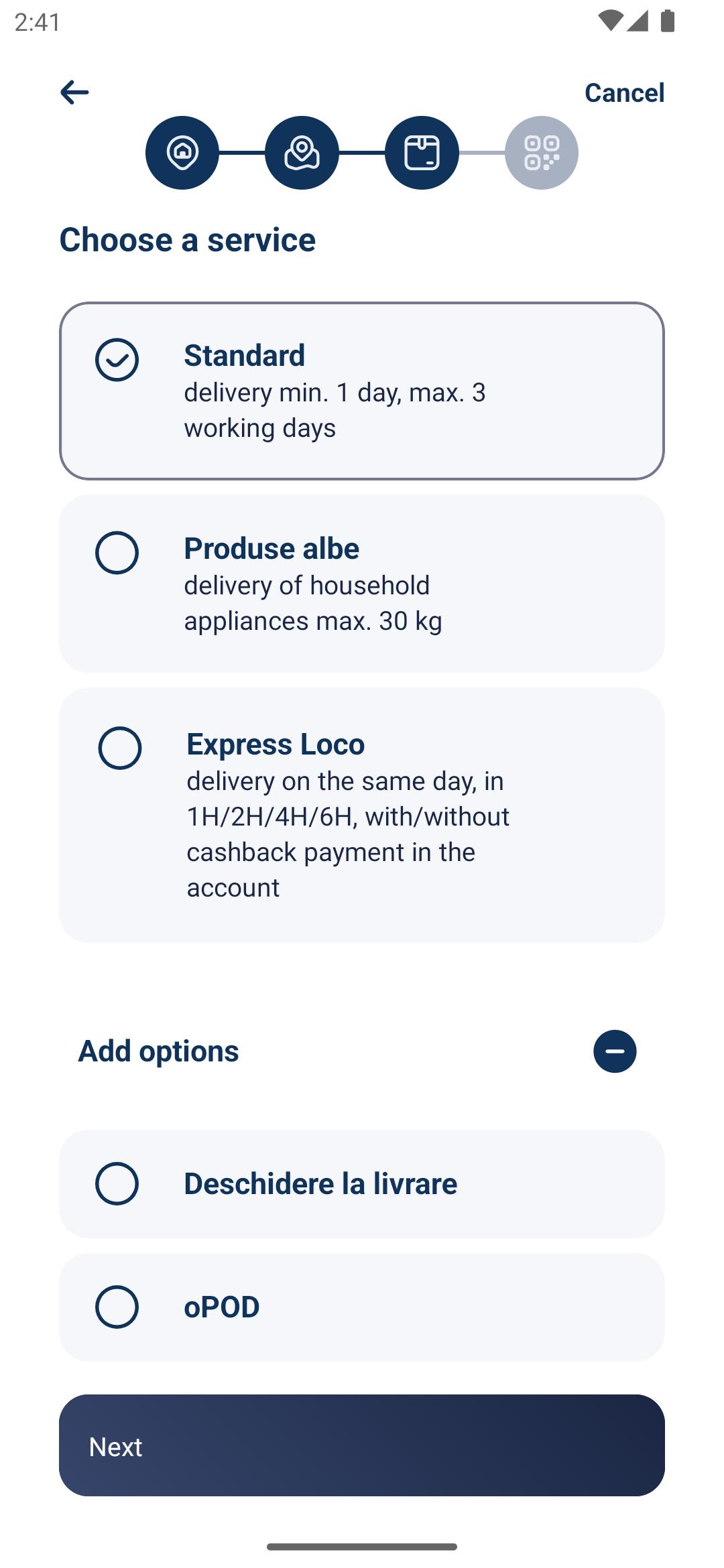Enable the oPOD option

pos(362,1307)
